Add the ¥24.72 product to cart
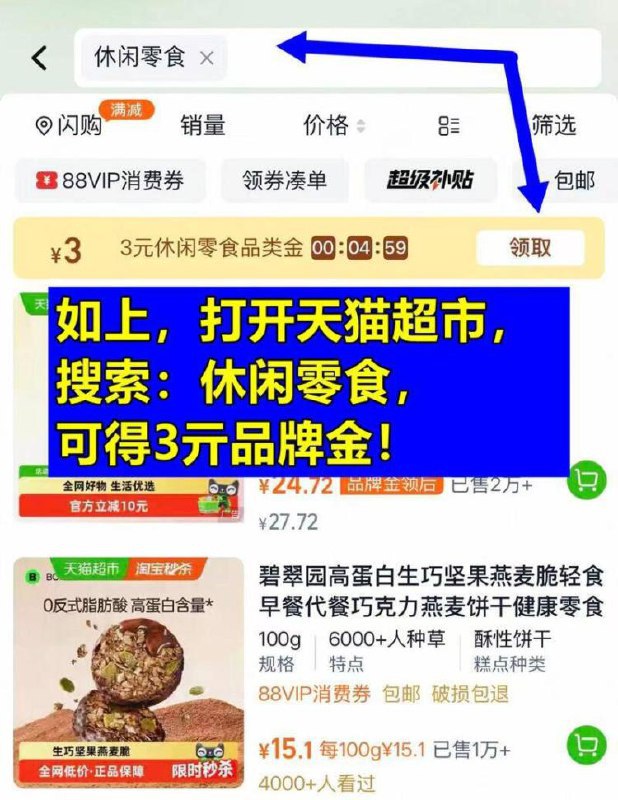 pyautogui.click(x=587, y=480)
